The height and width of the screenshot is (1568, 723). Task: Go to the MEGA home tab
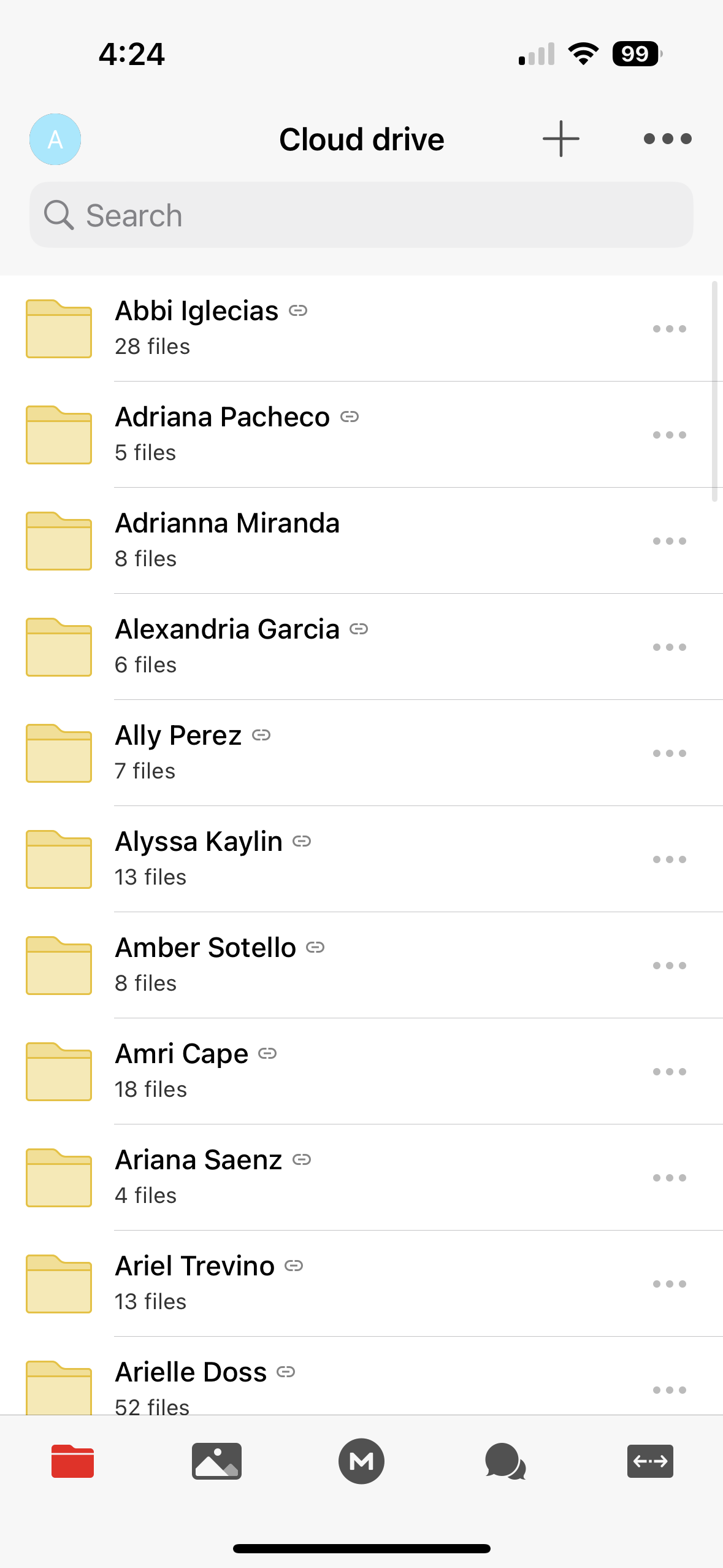pyautogui.click(x=361, y=1461)
